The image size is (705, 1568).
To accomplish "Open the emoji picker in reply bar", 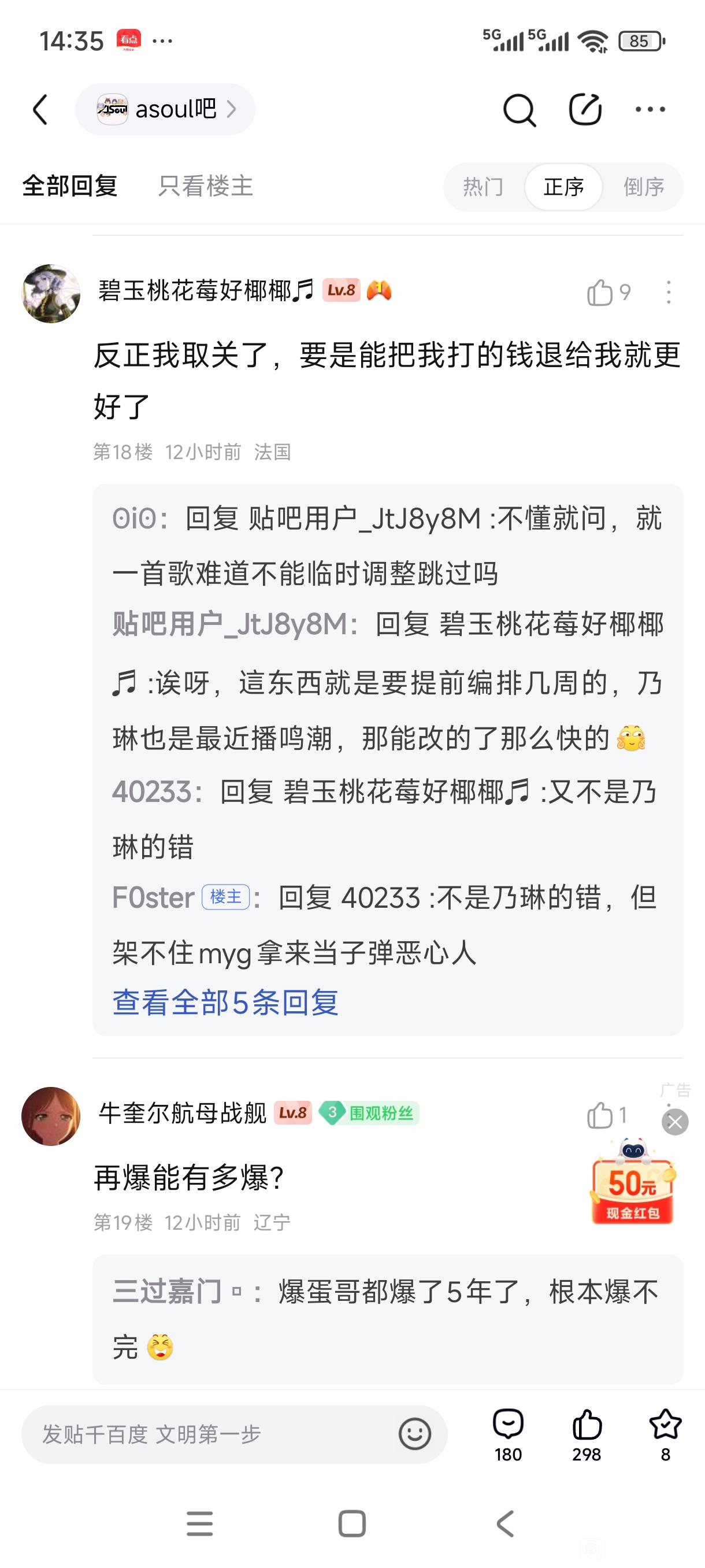I will pos(415,1434).
